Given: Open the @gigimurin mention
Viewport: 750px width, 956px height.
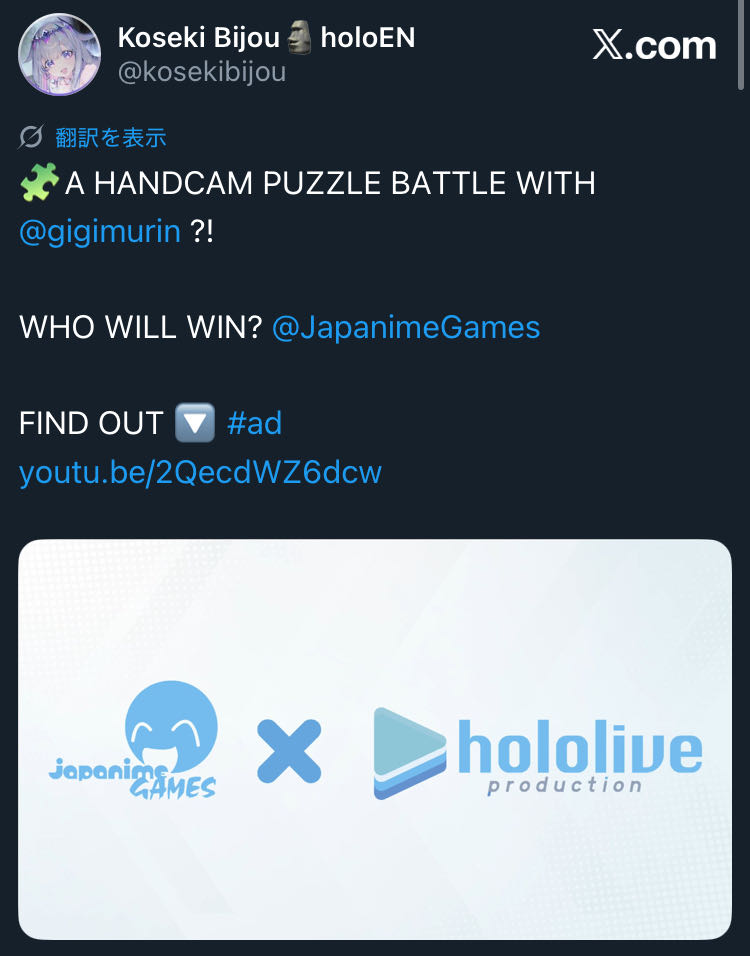Looking at the screenshot, I should (100, 232).
